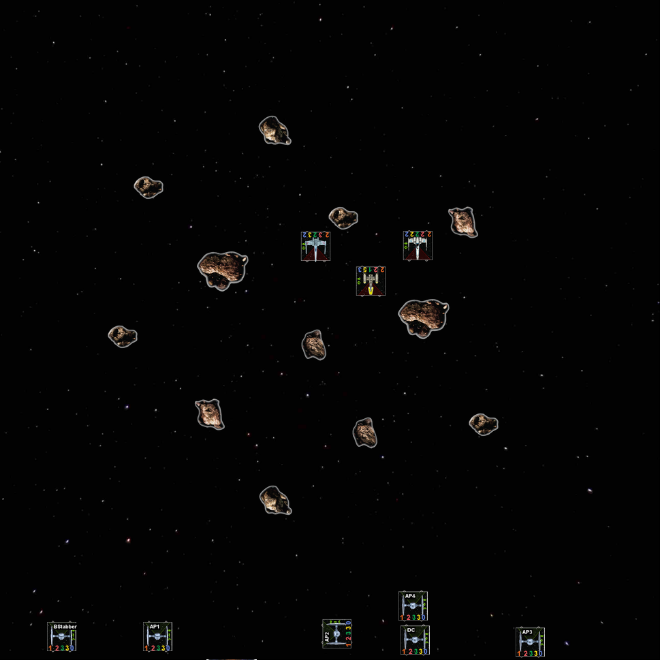Select the DC TIE fighter token
Image resolution: width=660 pixels, height=660 pixels.
(x=415, y=640)
